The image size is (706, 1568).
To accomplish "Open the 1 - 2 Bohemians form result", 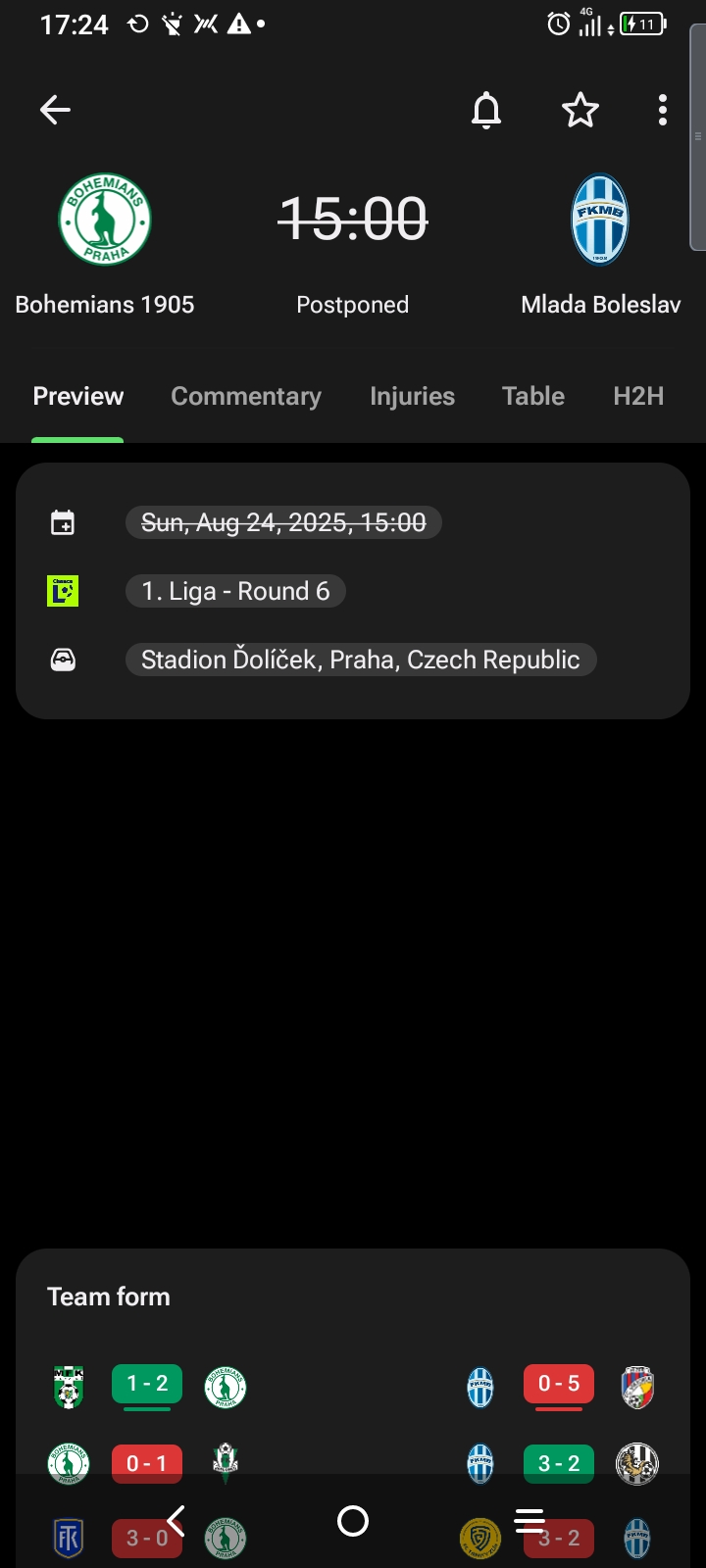I will coord(147,1384).
